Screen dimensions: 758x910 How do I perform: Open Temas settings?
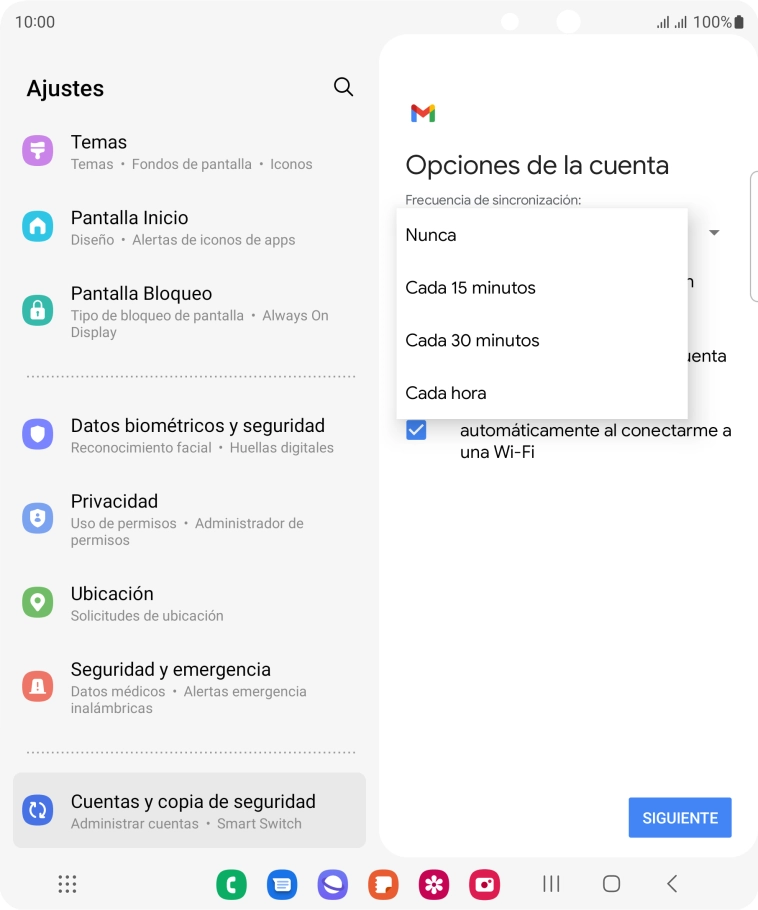click(189, 152)
